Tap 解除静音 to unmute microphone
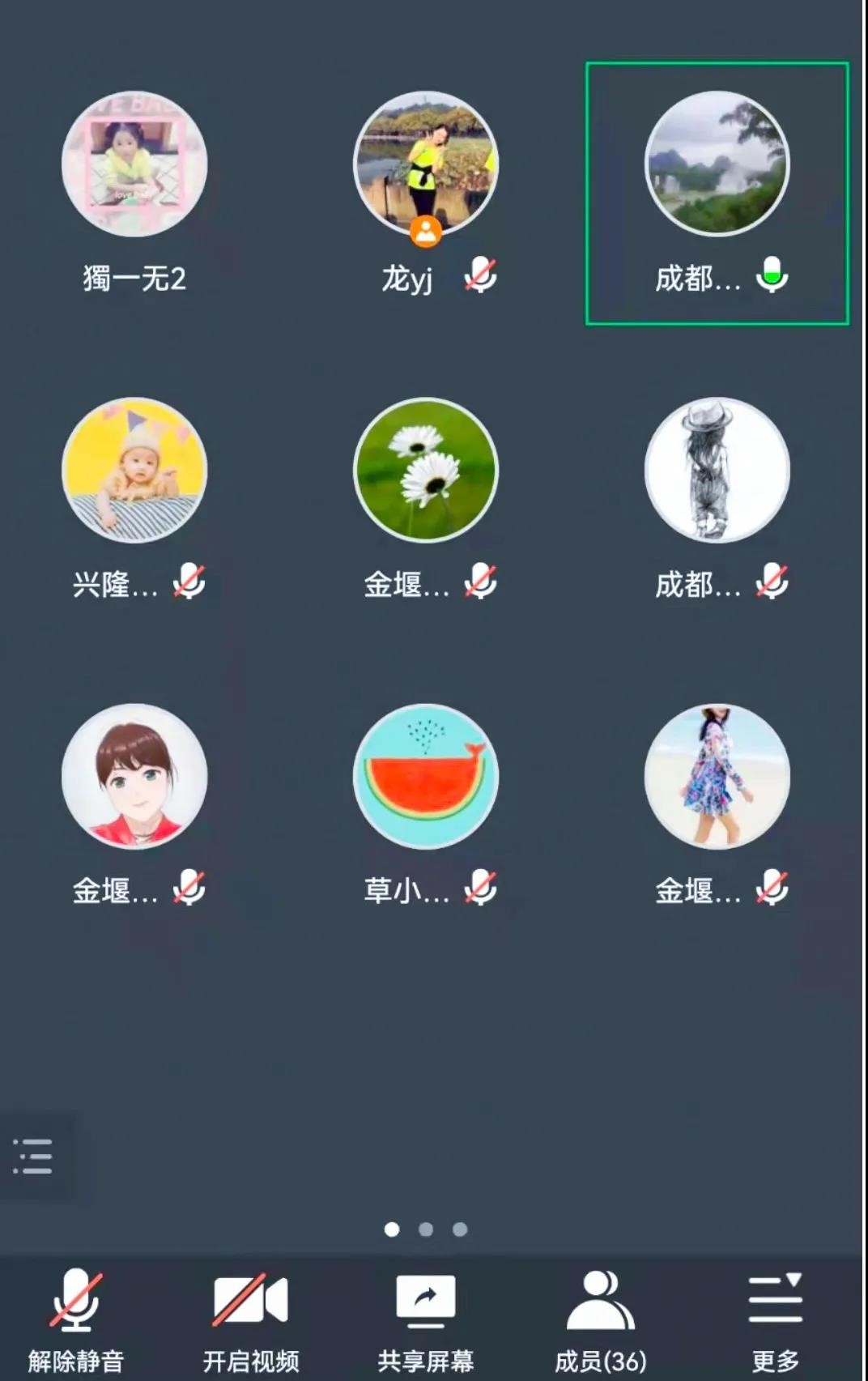The image size is (868, 1381). click(76, 1320)
